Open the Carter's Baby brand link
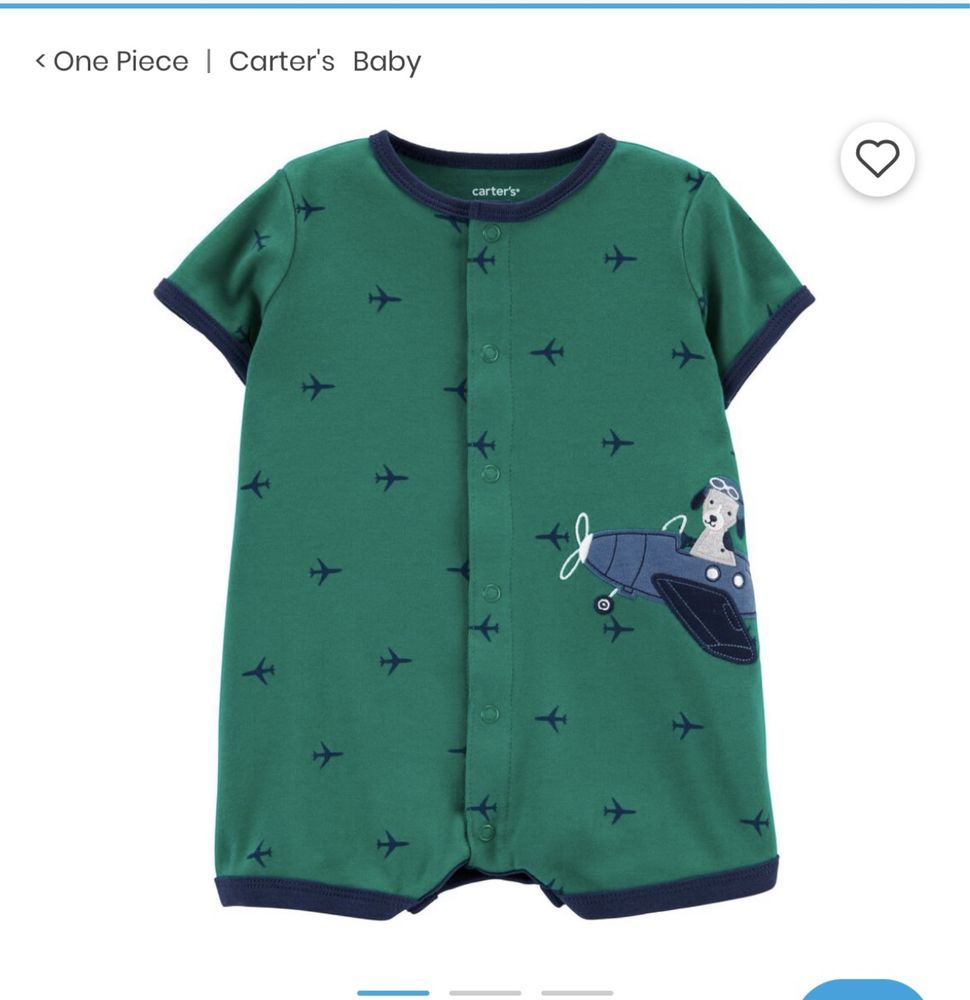This screenshot has height=1000, width=970. click(x=325, y=61)
